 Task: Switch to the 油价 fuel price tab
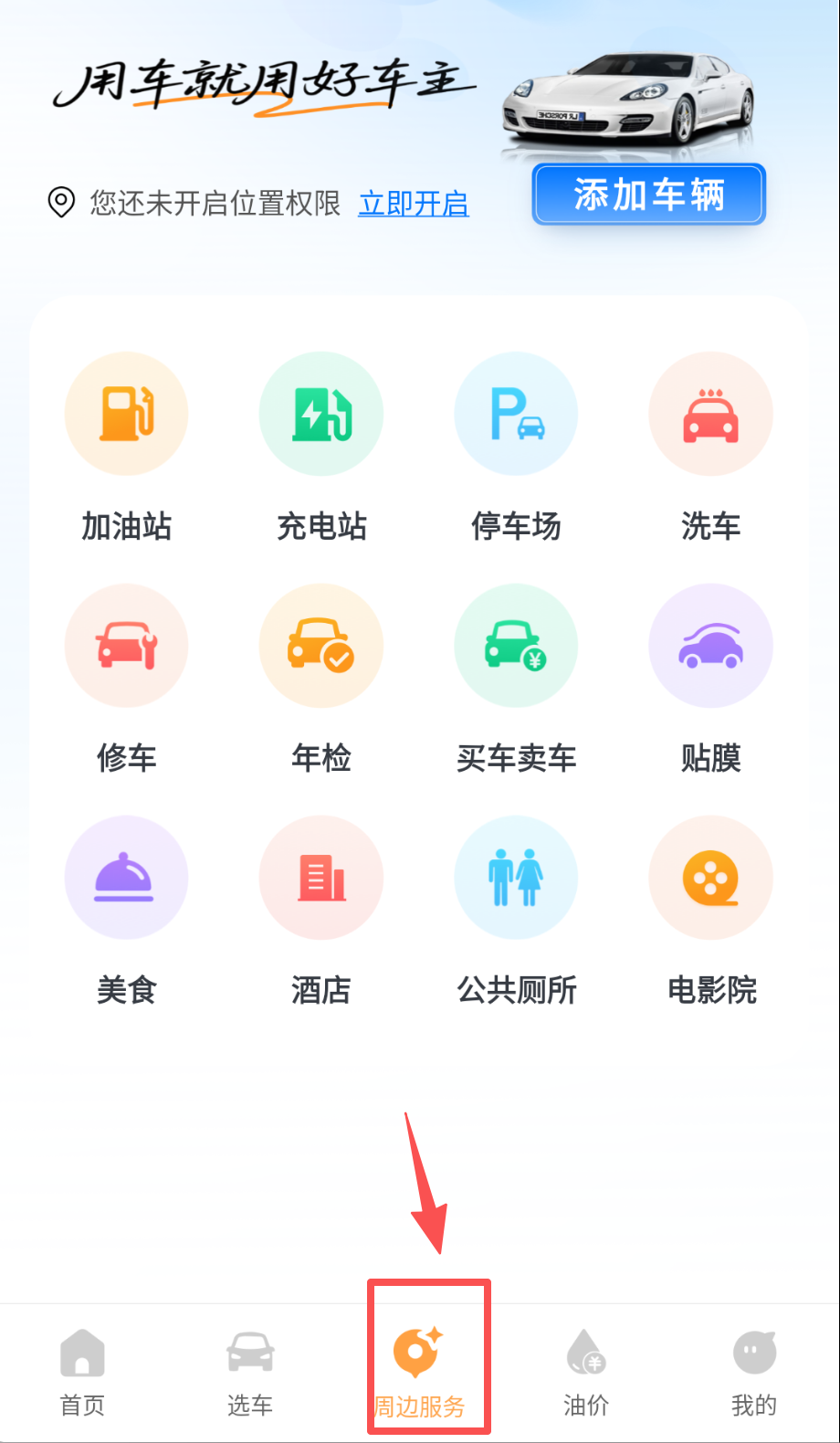coord(586,1372)
